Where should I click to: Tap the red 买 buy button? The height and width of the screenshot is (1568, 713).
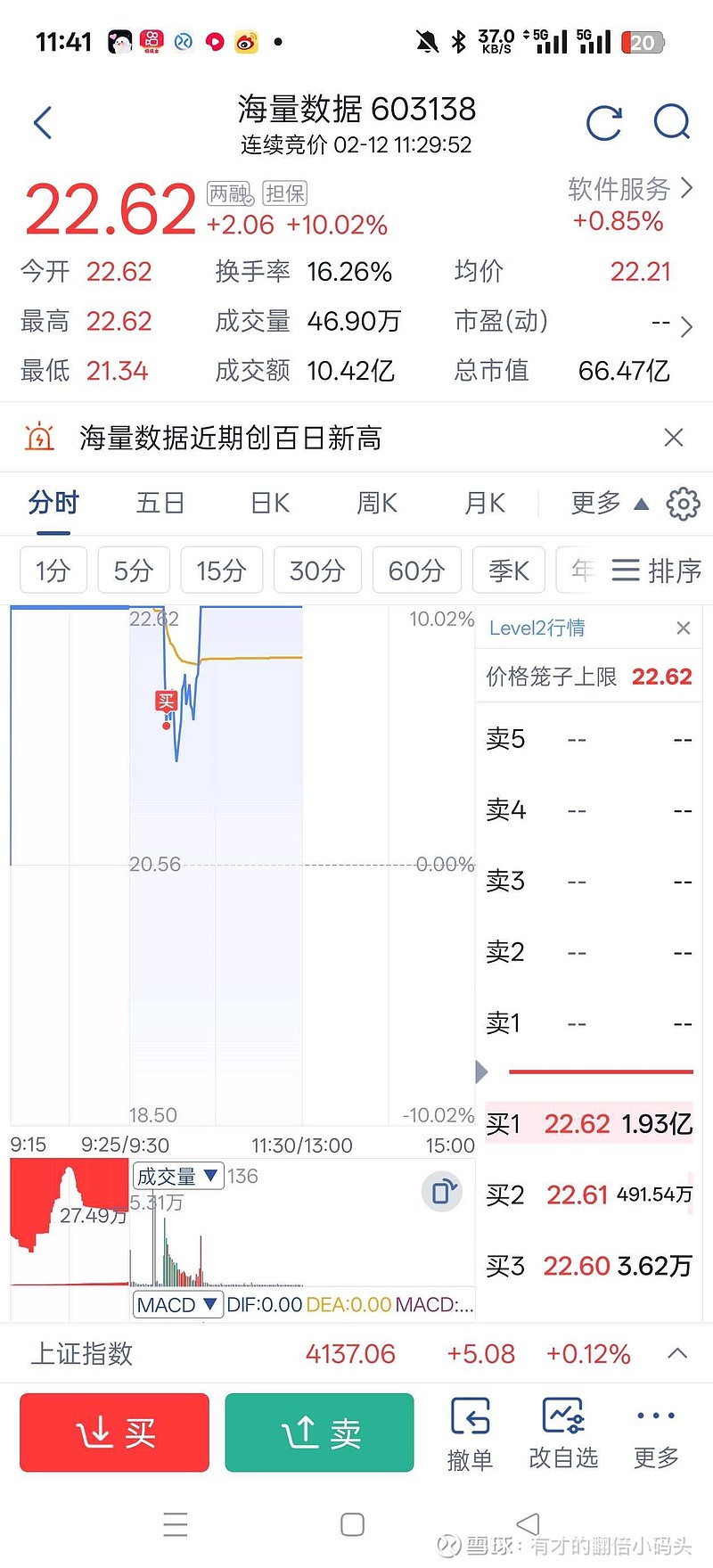(x=114, y=1433)
